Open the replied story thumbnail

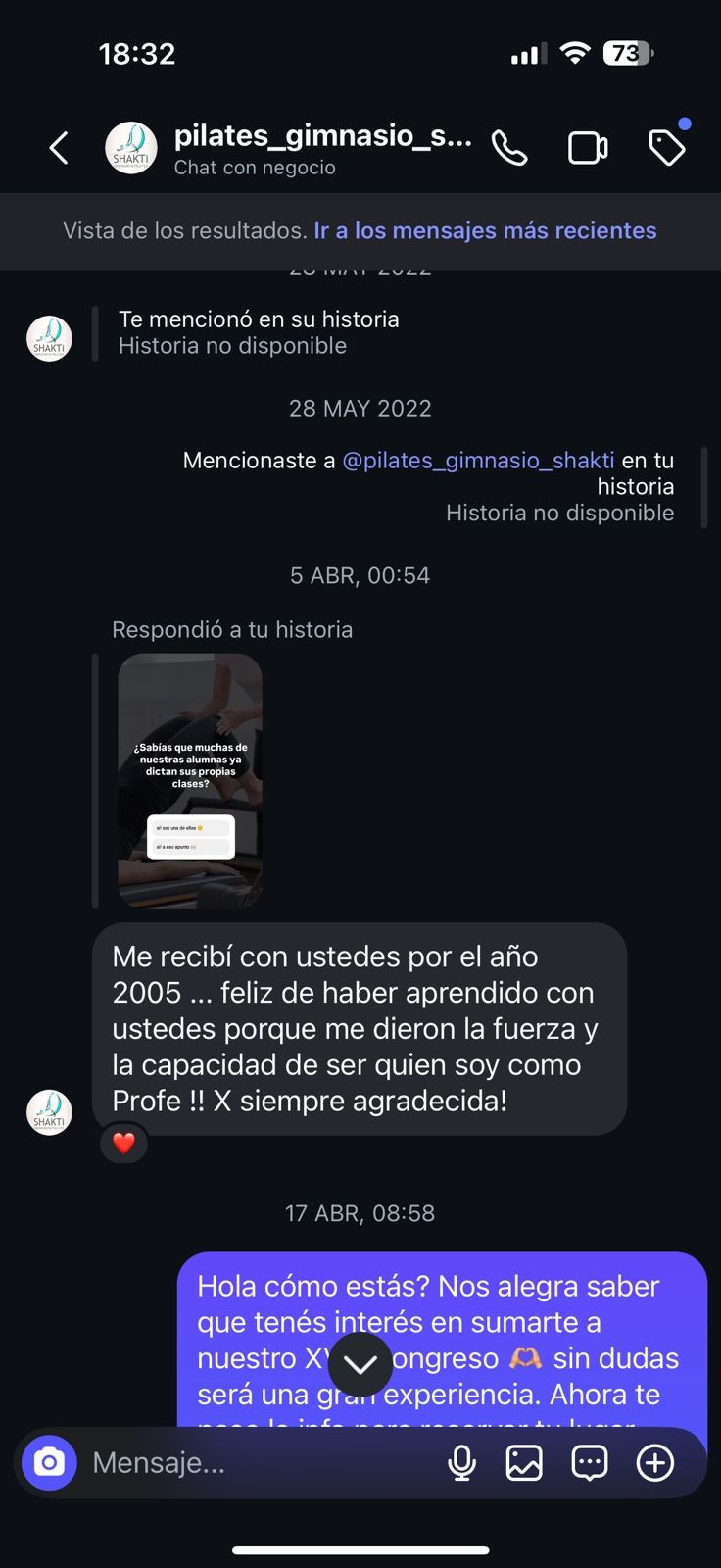point(190,780)
